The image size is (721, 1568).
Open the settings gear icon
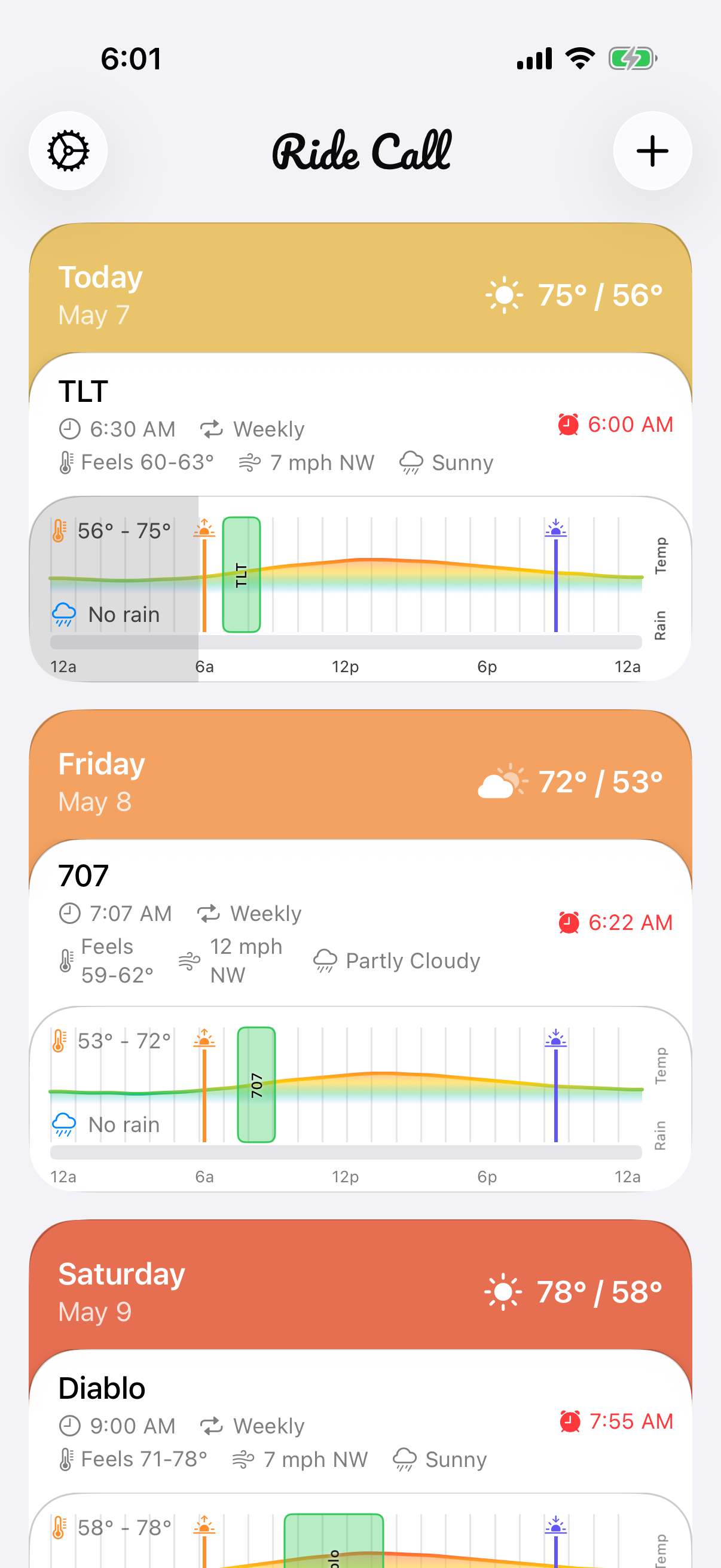pos(68,150)
